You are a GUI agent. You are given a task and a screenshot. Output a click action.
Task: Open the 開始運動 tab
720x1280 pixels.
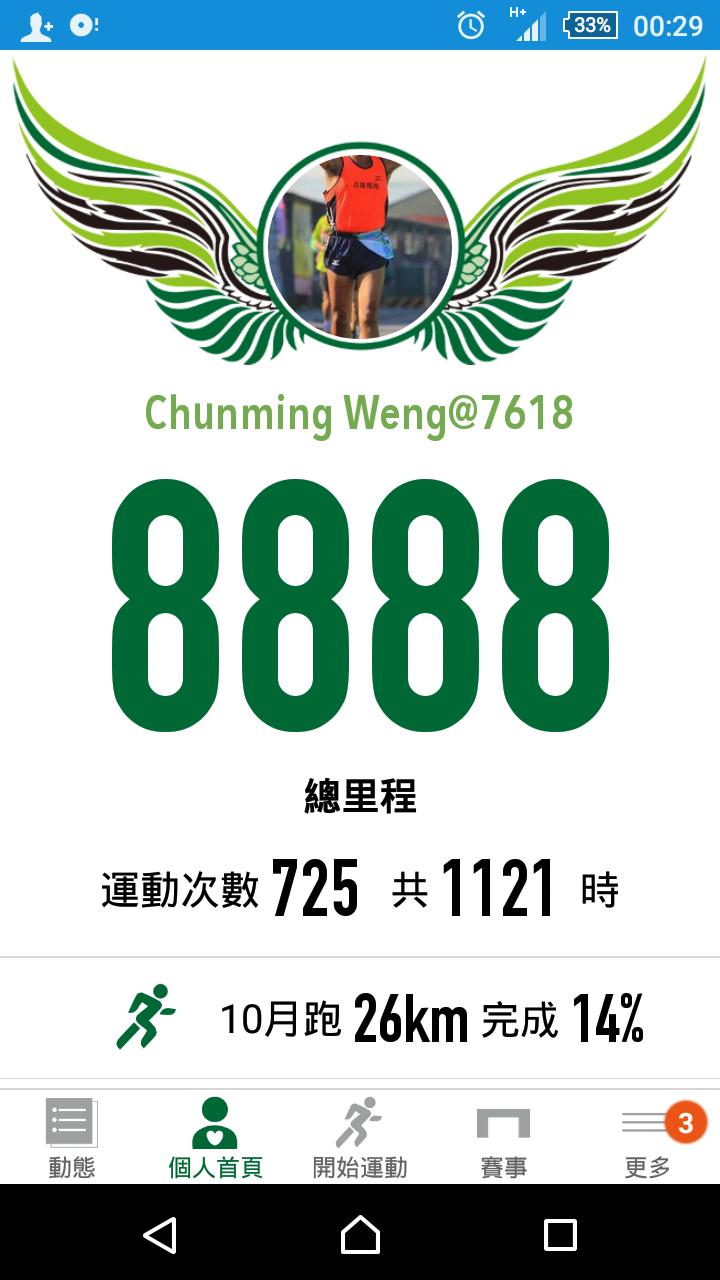pyautogui.click(x=360, y=1138)
